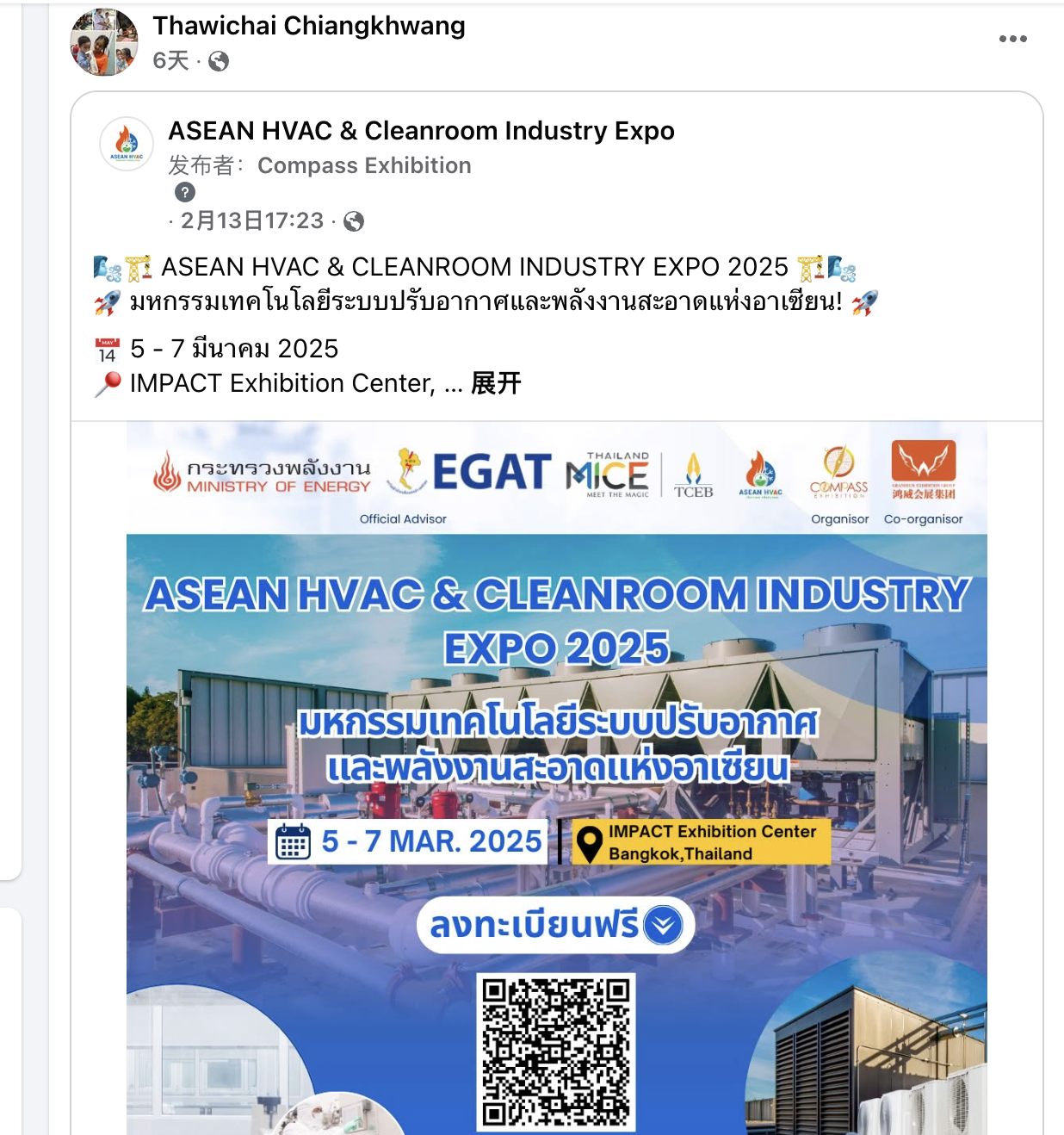The image size is (1064, 1135).
Task: Tap the question mark info icon
Action: point(185,192)
